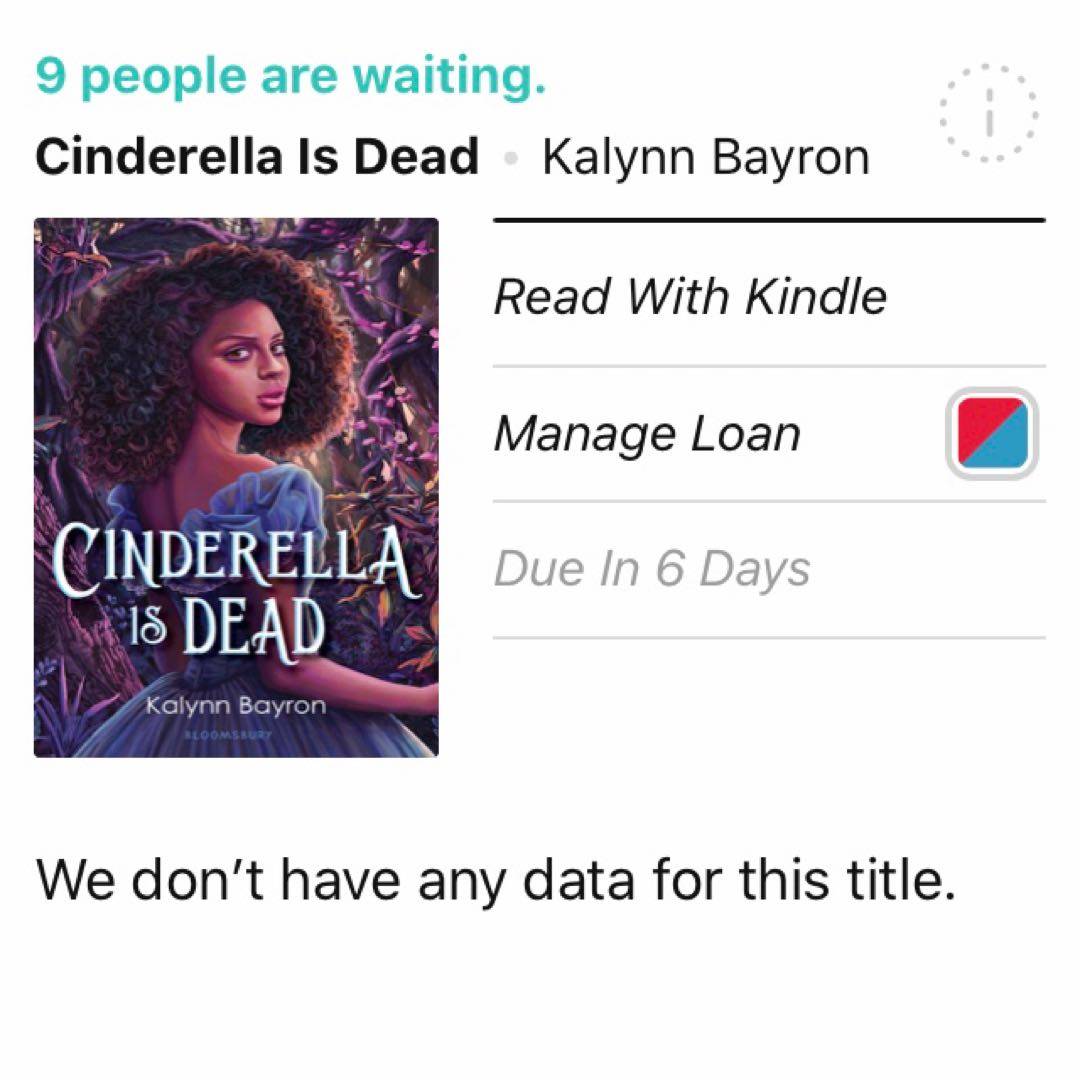Screen dimensions: 1080x1080
Task: Open the Cinderella Is Dead book cover
Action: click(236, 487)
